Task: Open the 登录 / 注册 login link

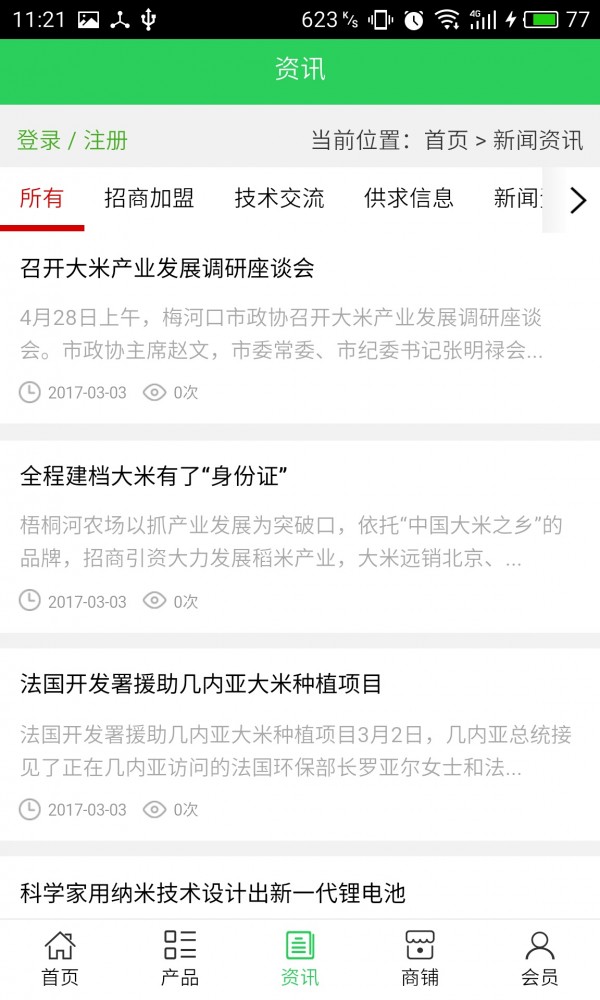Action: click(72, 140)
